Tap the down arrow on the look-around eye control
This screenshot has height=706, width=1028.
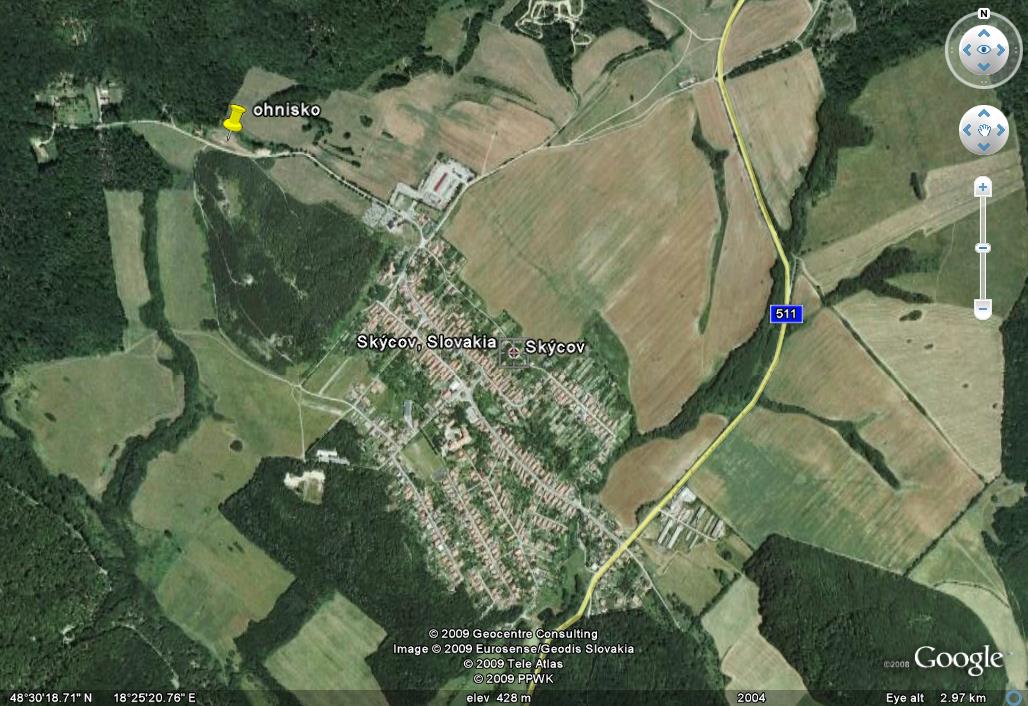point(984,68)
